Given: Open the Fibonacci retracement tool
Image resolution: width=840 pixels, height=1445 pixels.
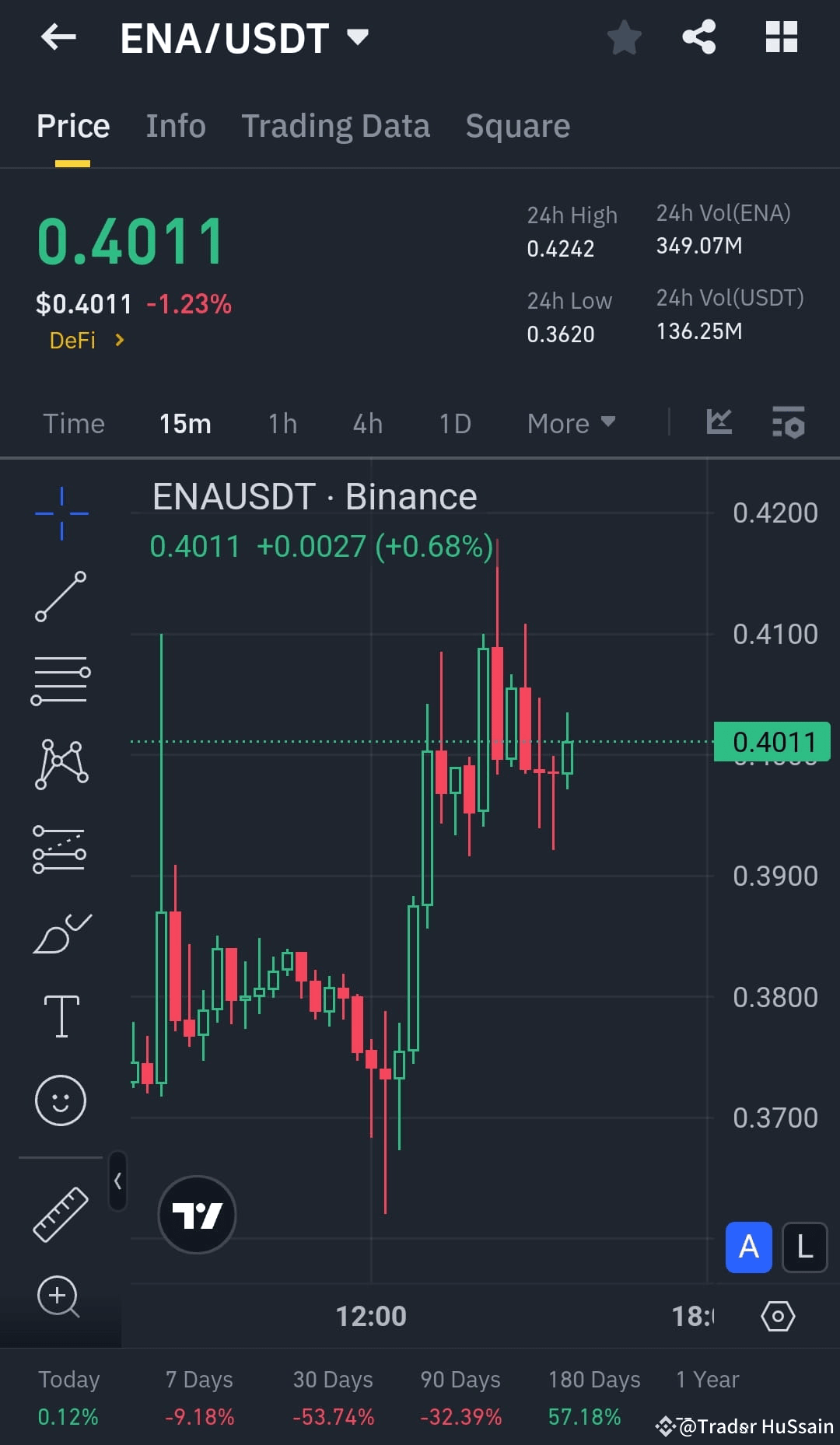Looking at the screenshot, I should [x=61, y=679].
